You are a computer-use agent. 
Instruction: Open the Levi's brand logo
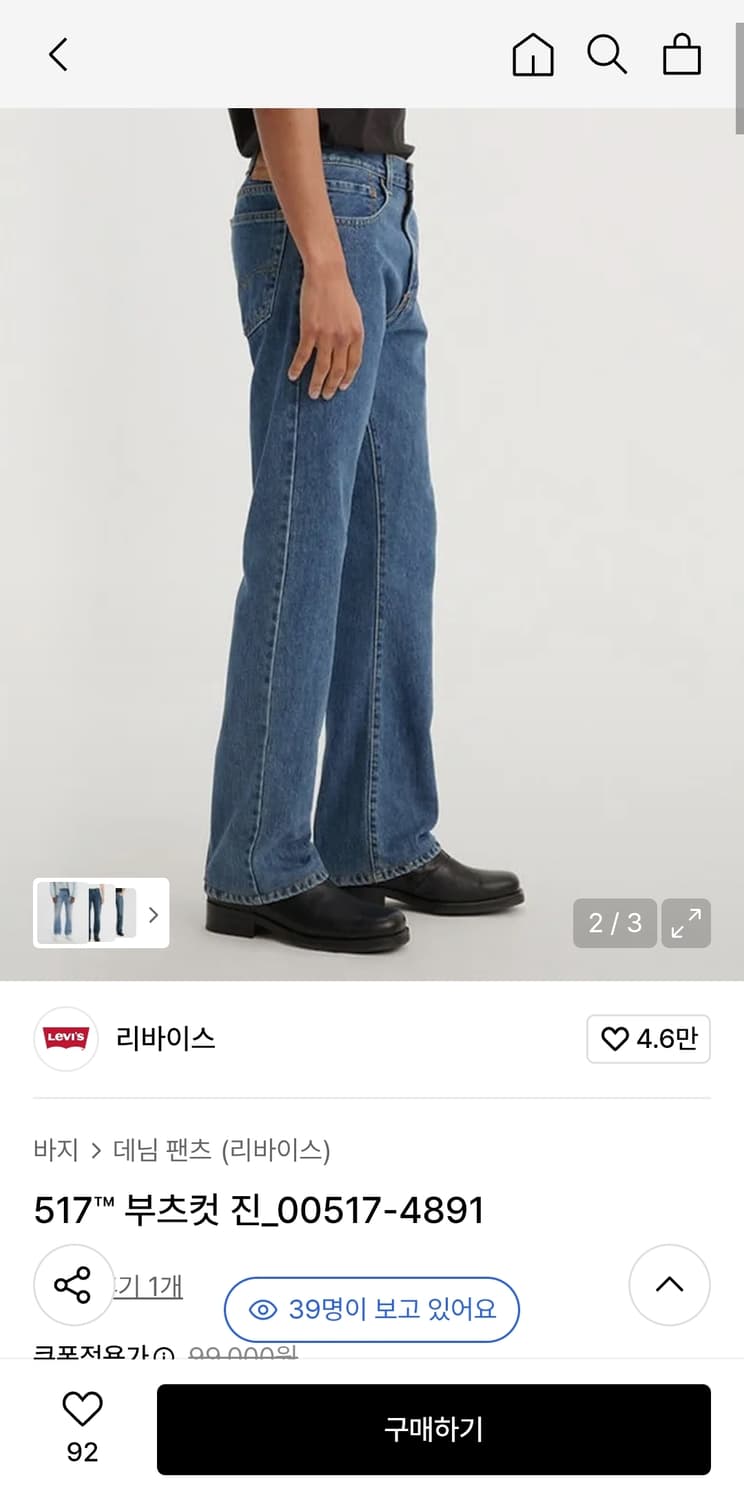click(66, 1039)
